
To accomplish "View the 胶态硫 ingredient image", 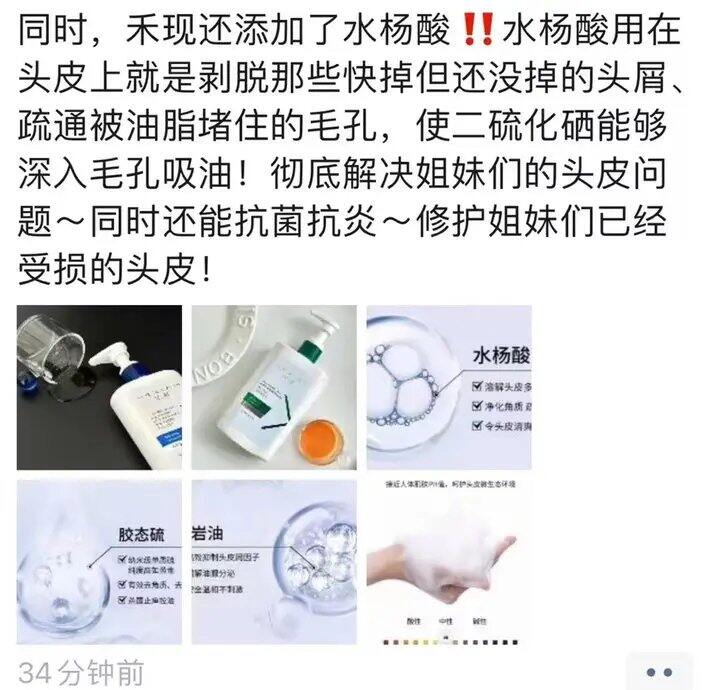I will click(100, 563).
